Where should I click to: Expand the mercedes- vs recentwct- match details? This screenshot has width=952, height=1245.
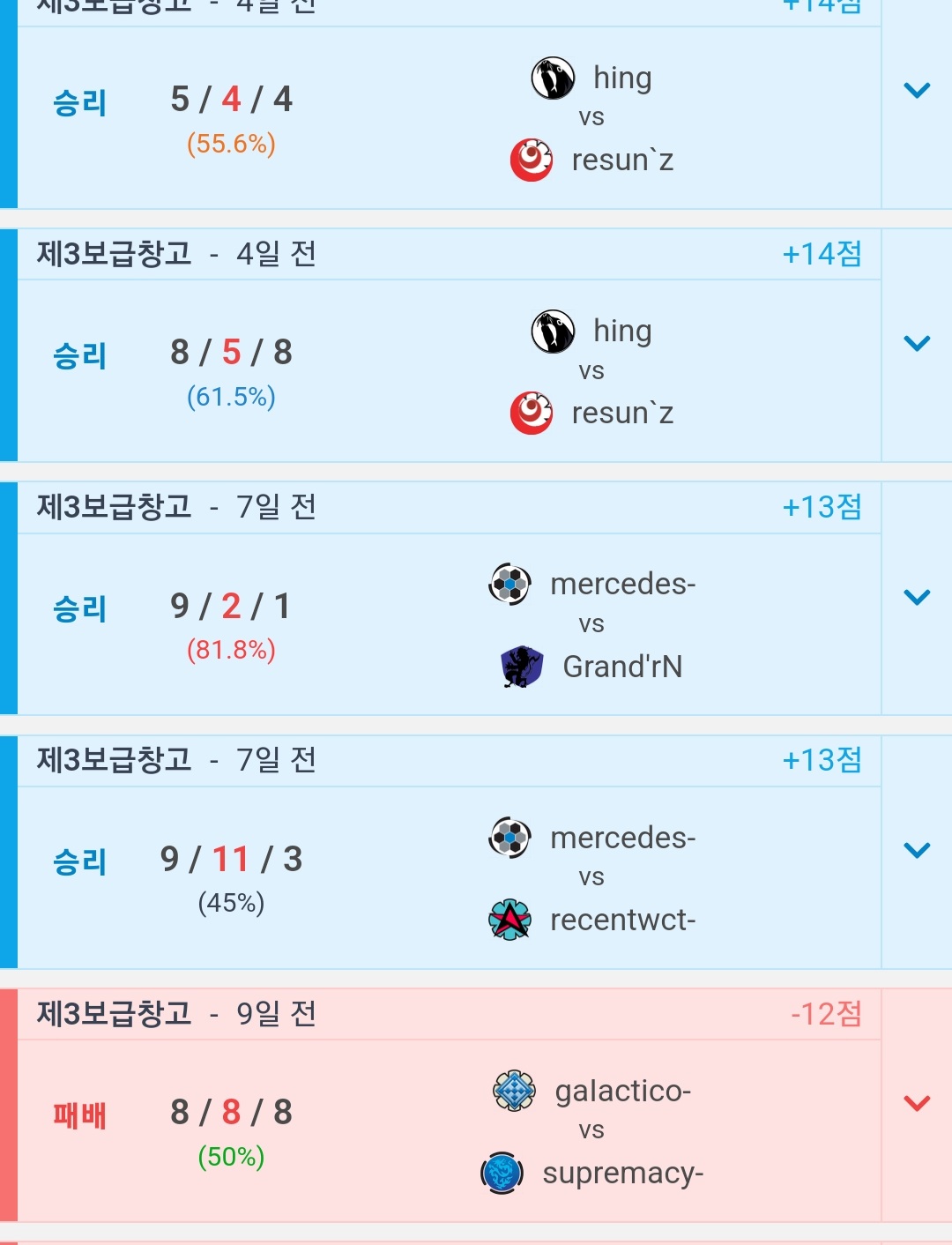(917, 851)
